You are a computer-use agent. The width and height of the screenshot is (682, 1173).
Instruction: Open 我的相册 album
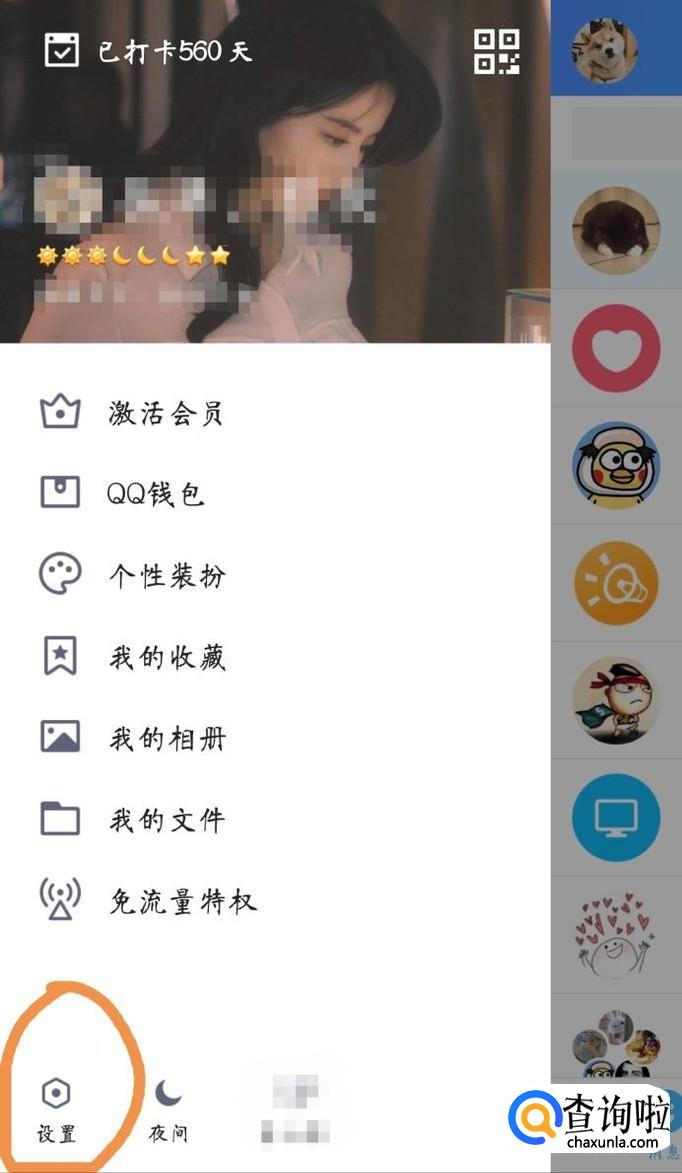pyautogui.click(x=167, y=739)
